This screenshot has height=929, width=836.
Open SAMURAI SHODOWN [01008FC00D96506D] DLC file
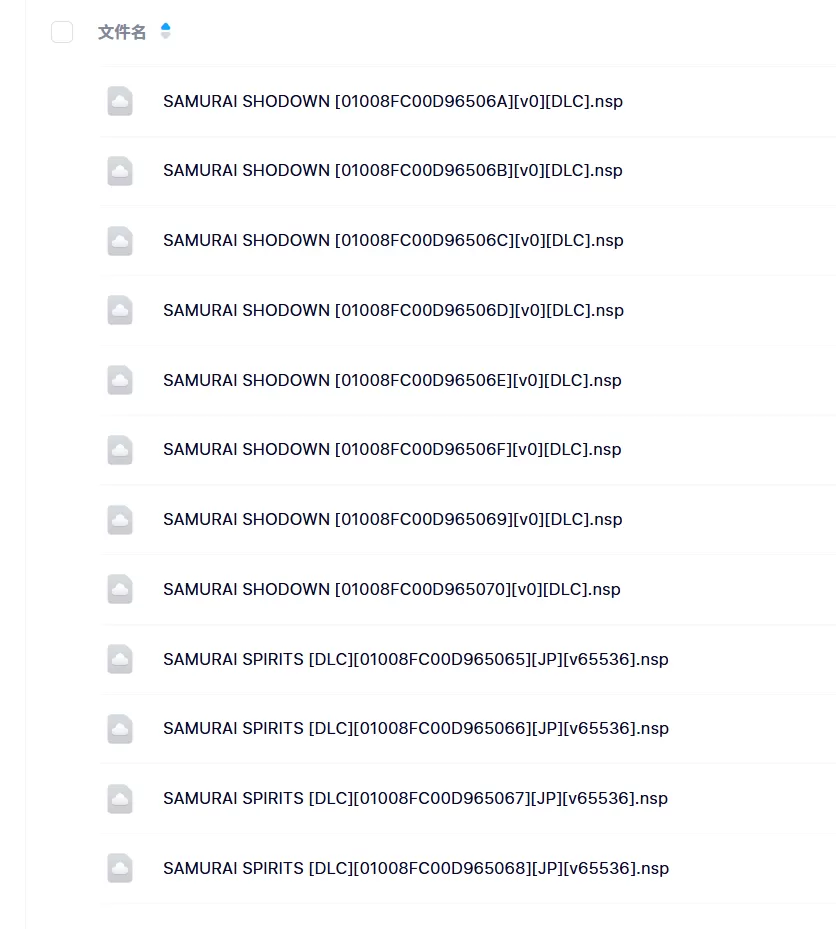click(392, 310)
